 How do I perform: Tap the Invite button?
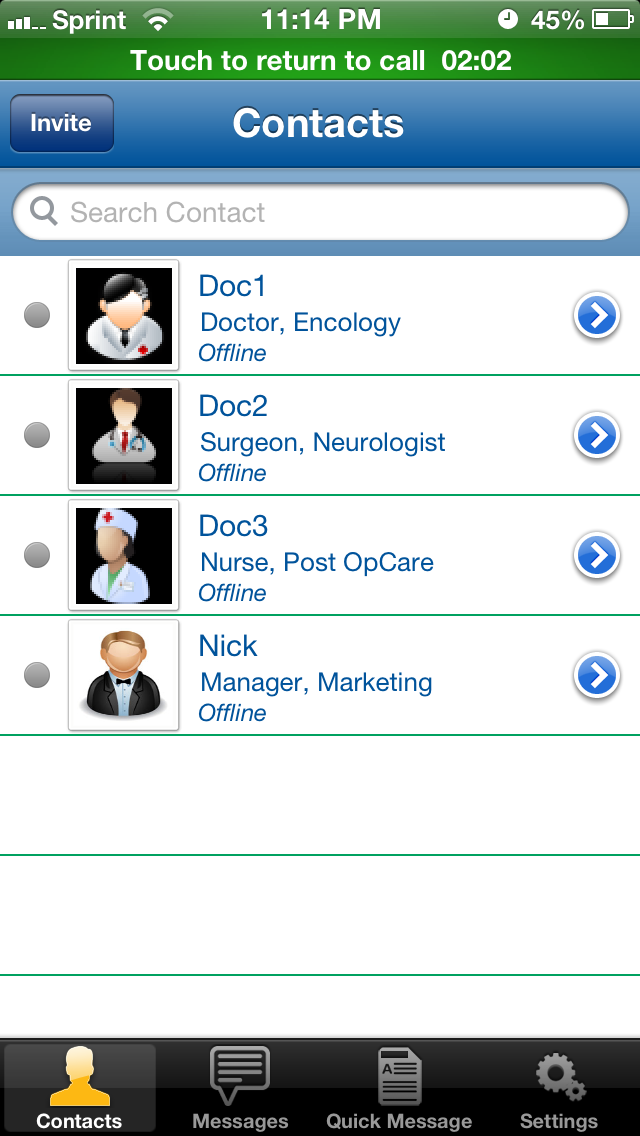pyautogui.click(x=62, y=123)
